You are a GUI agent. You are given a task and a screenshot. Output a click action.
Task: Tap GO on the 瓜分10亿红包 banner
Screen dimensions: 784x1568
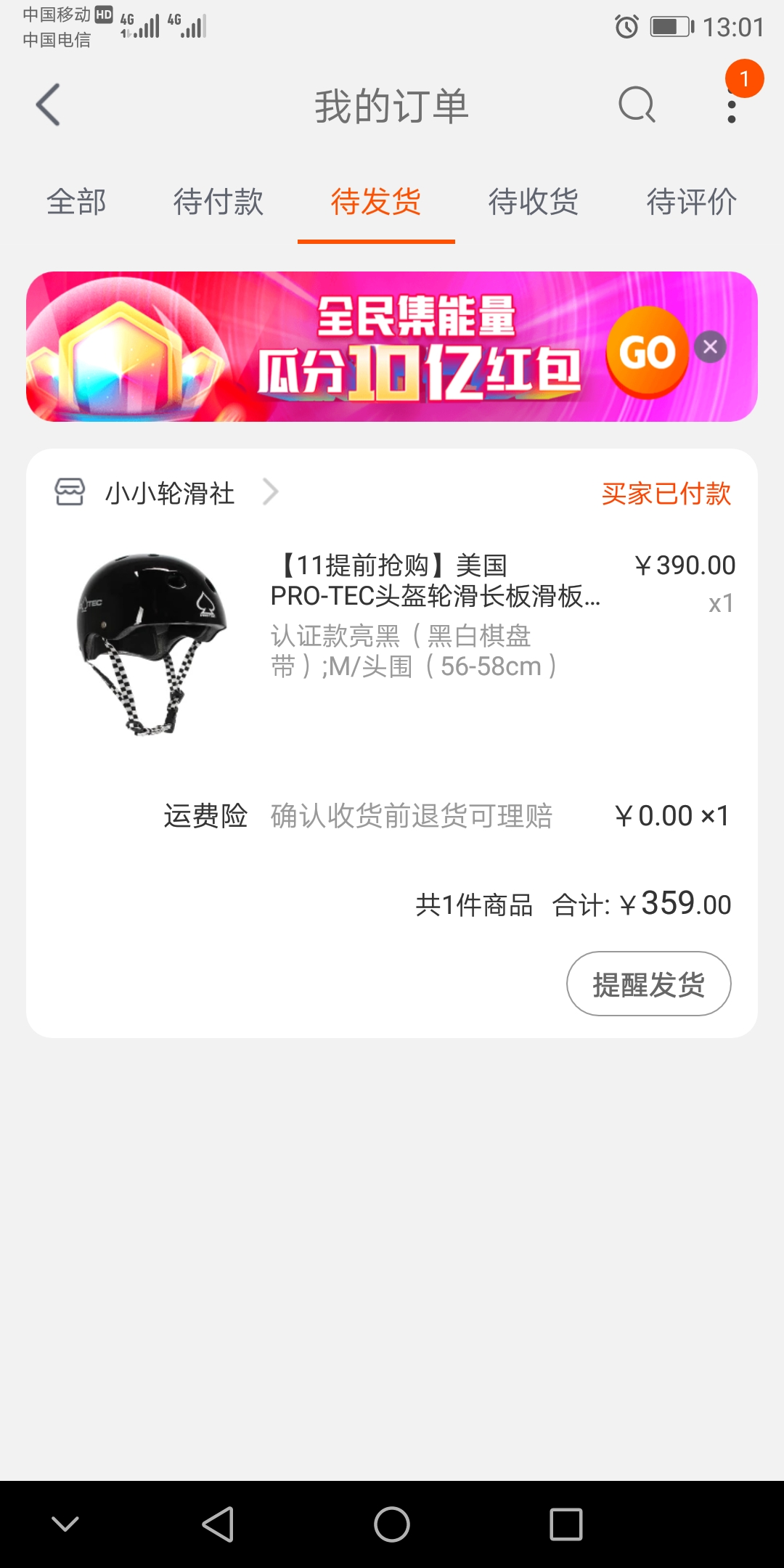[647, 352]
